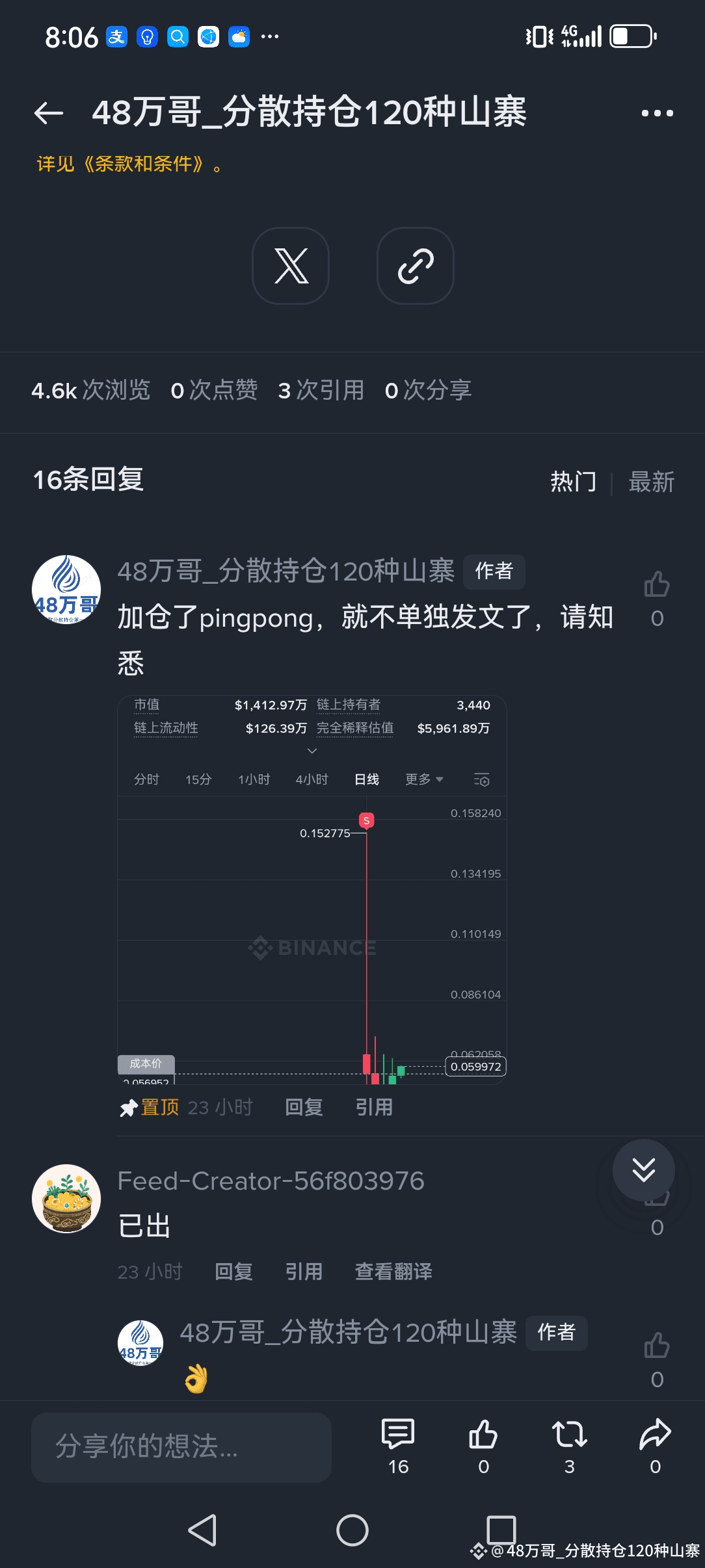Open Feed-Creator-56f803976's profile avatar
This screenshot has height=1568, width=705.
click(x=66, y=1198)
